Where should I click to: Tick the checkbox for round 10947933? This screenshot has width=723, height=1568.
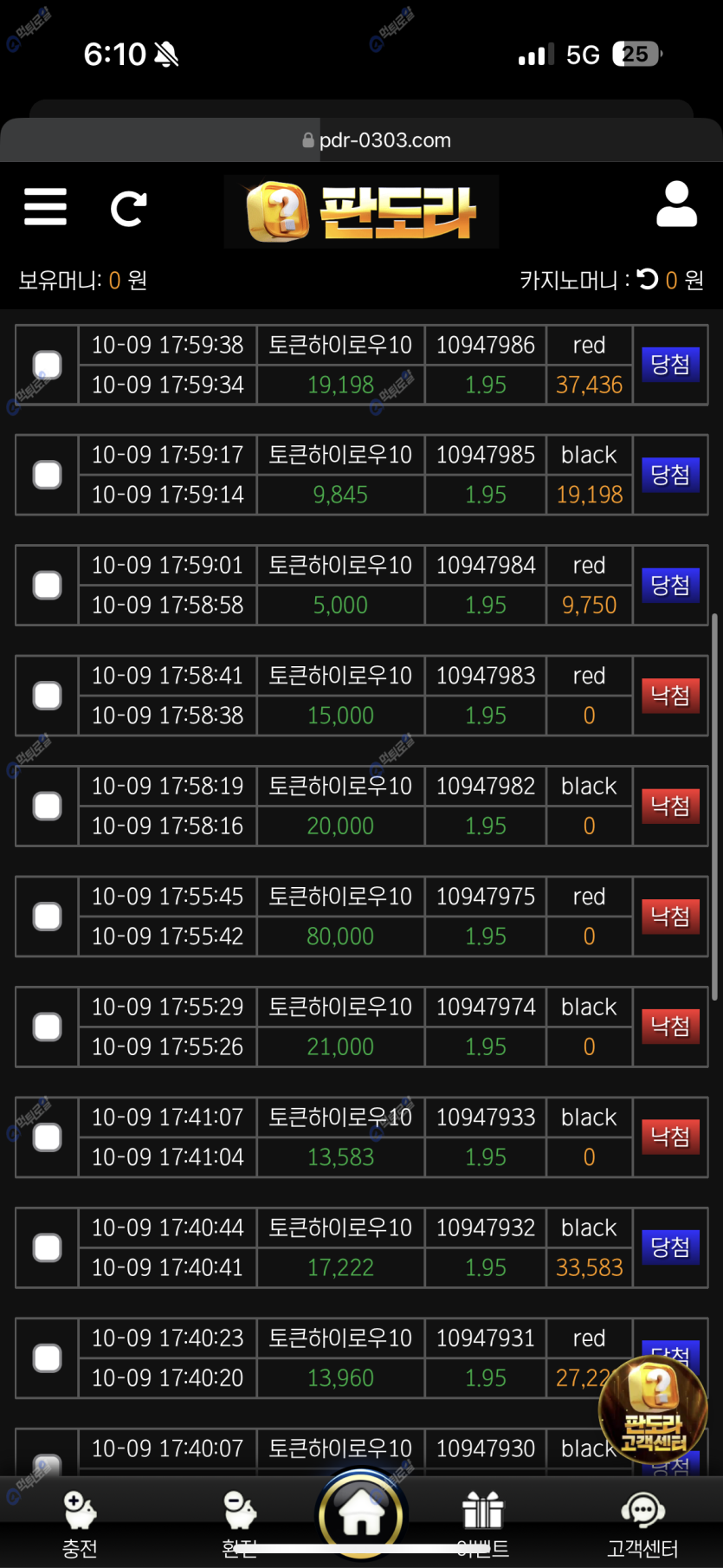[x=47, y=1137]
